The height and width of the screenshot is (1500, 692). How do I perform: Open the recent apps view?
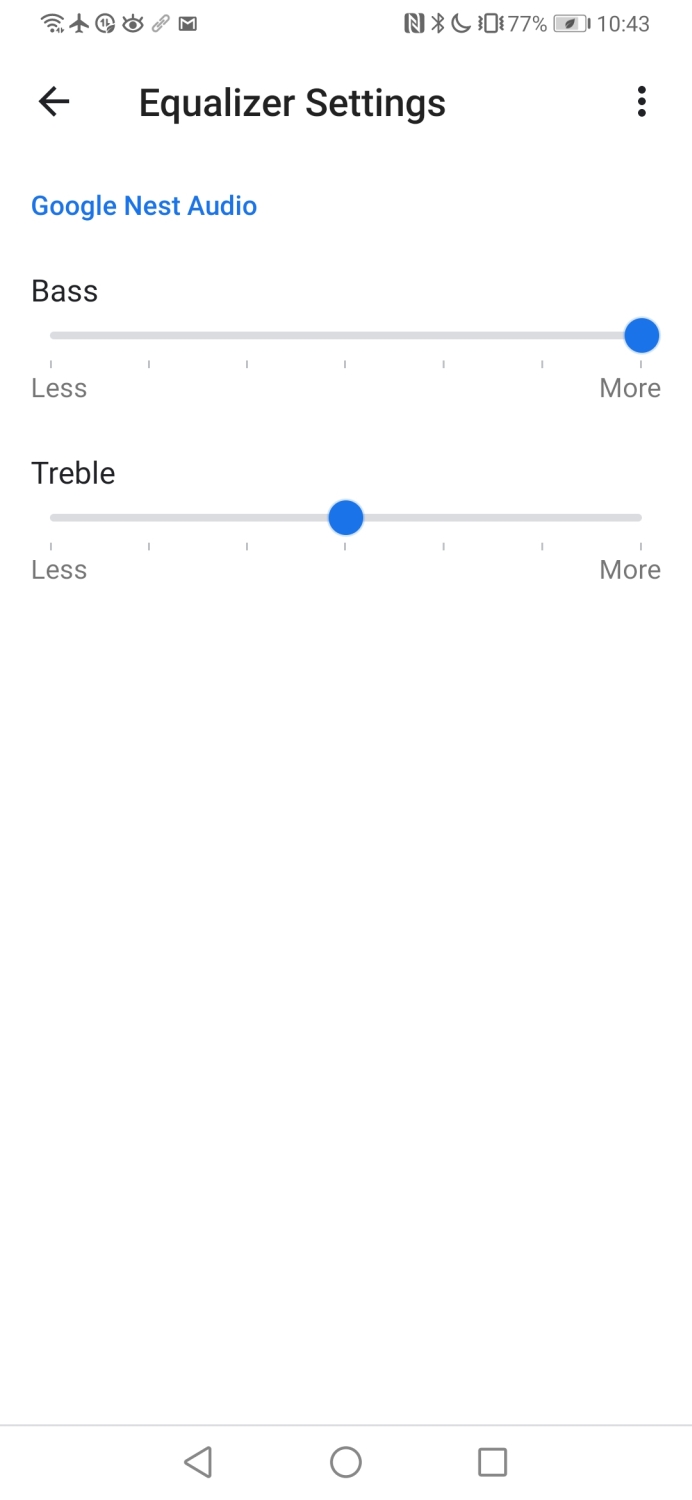[x=492, y=1462]
